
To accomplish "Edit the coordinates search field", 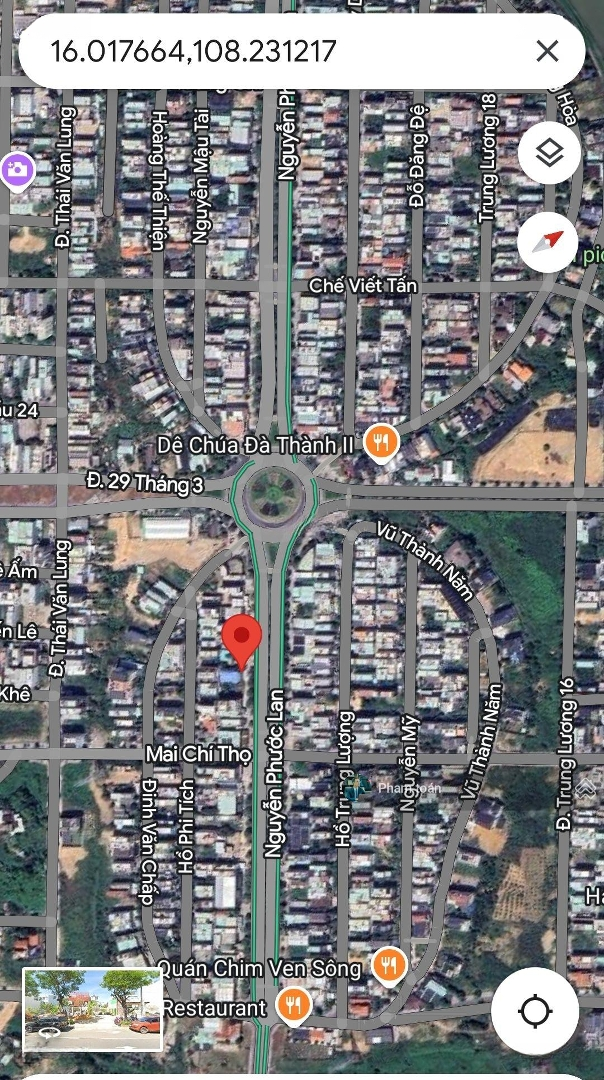I will pos(270,51).
